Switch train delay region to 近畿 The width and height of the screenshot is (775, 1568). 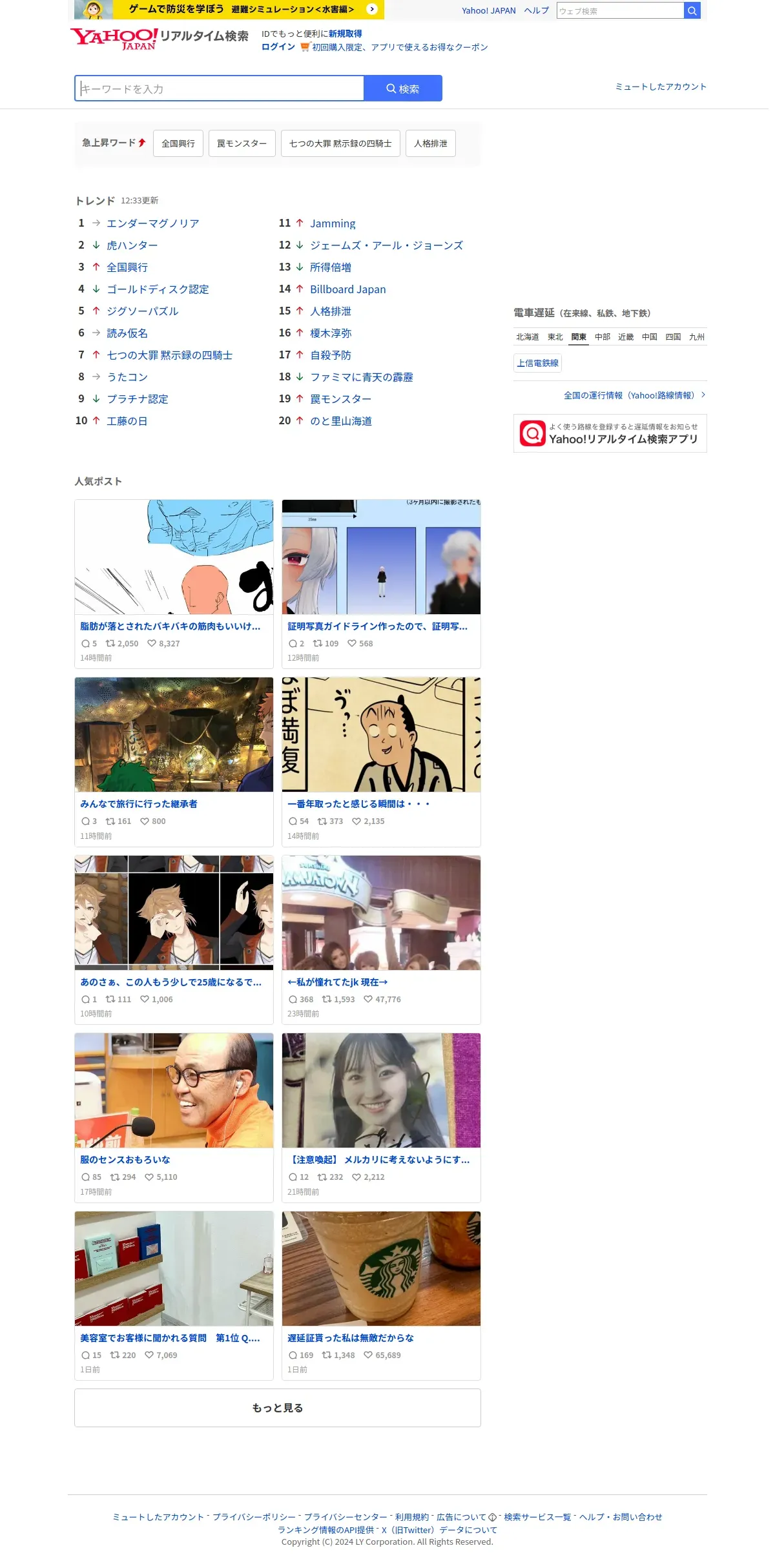click(x=626, y=337)
